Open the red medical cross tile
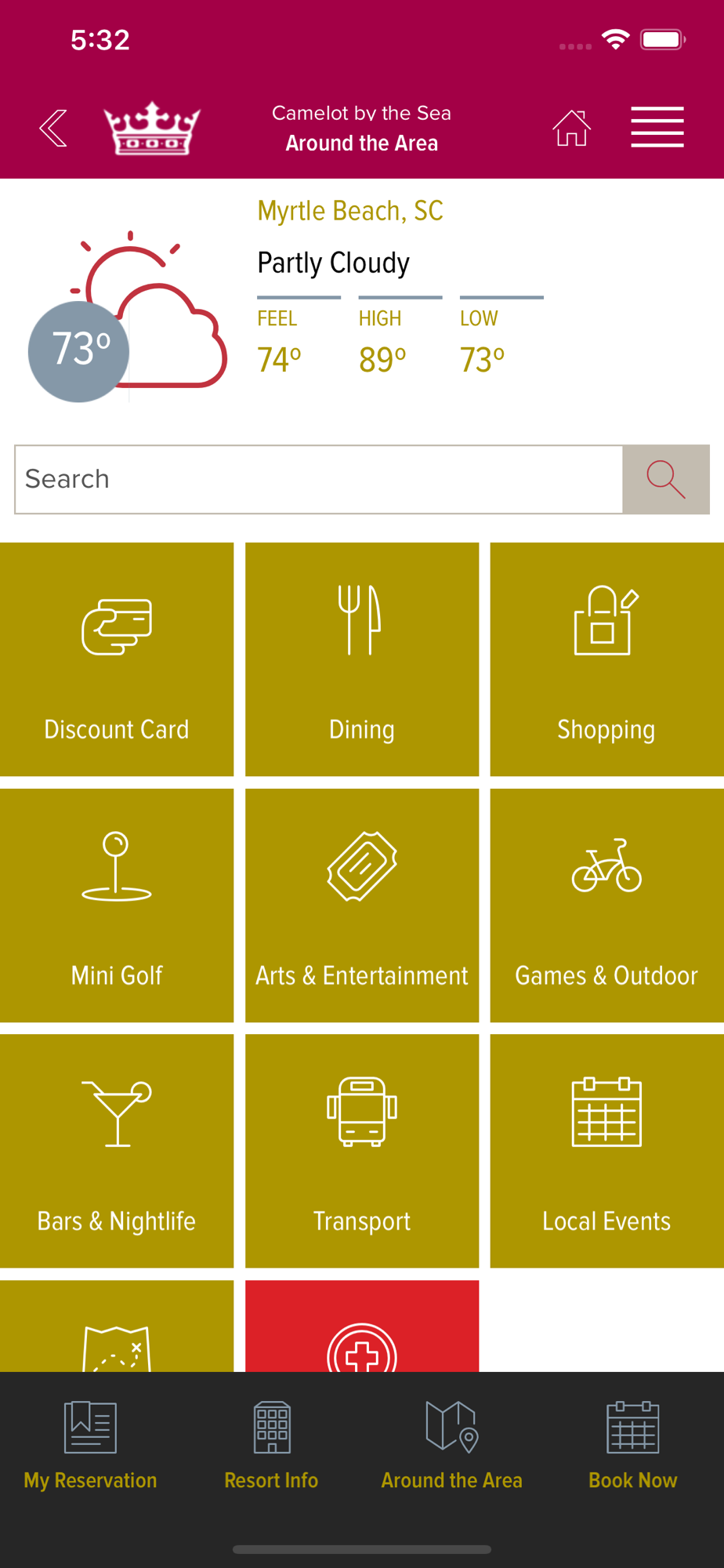724x1568 pixels. point(362,1329)
